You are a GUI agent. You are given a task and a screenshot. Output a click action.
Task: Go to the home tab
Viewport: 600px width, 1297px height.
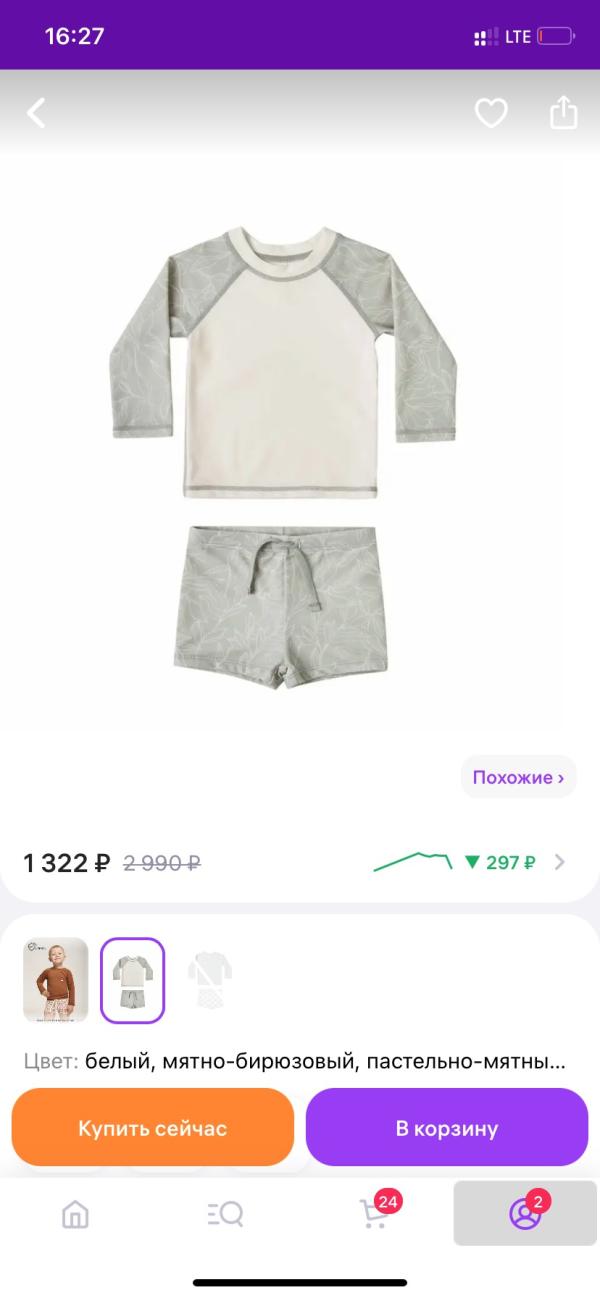tap(75, 1214)
